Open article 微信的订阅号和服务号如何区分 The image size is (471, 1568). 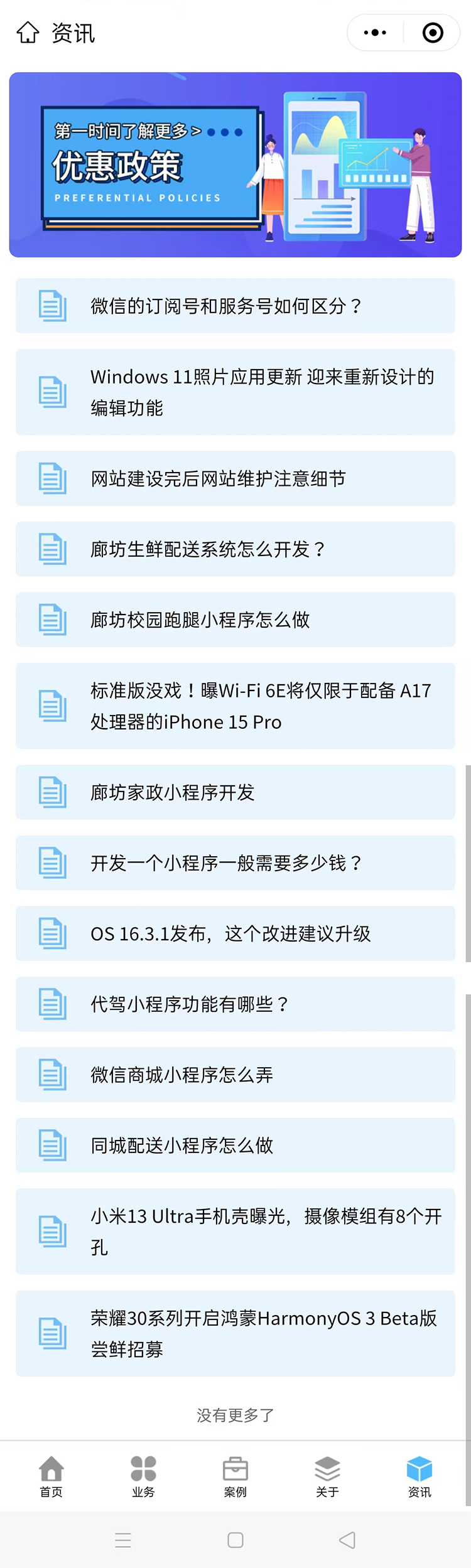pyautogui.click(x=235, y=306)
